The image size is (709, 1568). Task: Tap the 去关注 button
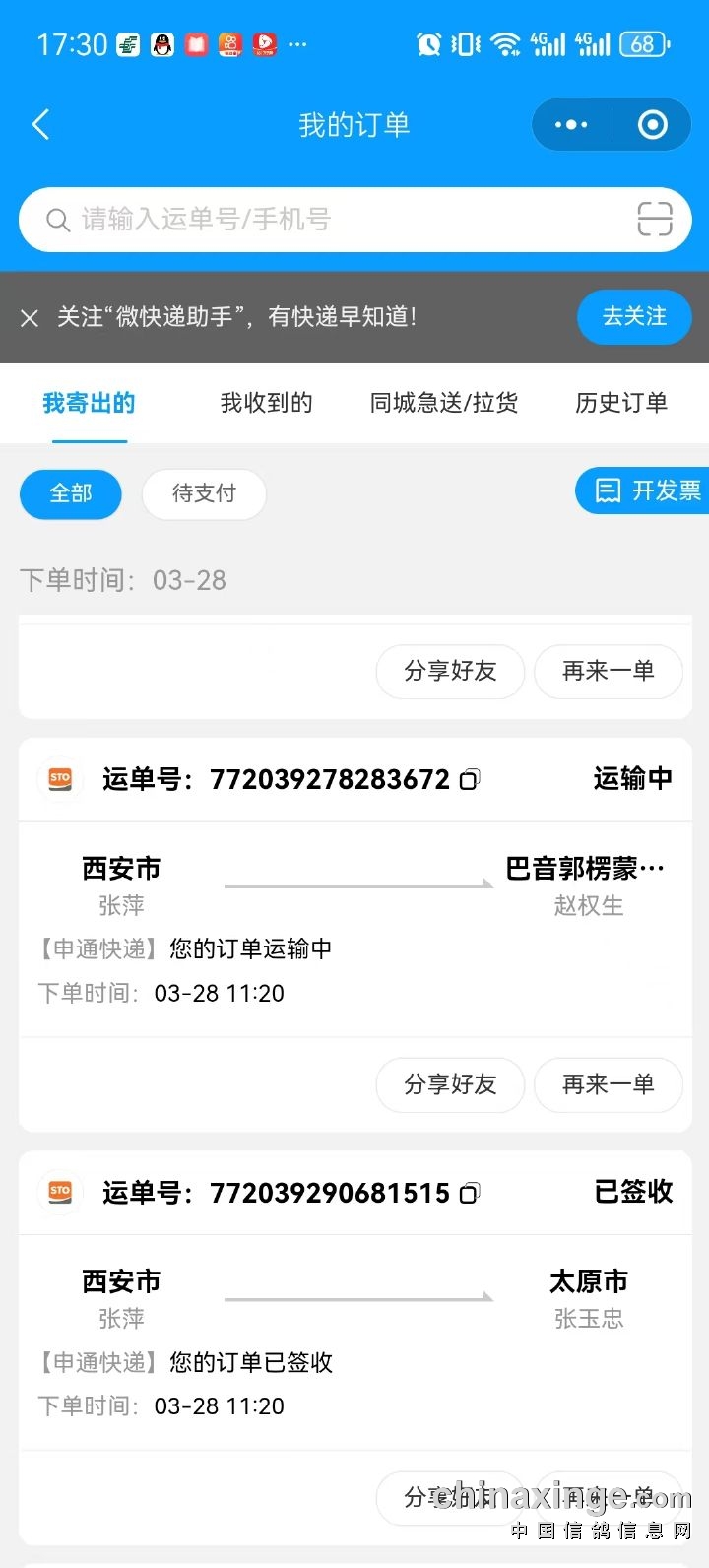click(634, 317)
